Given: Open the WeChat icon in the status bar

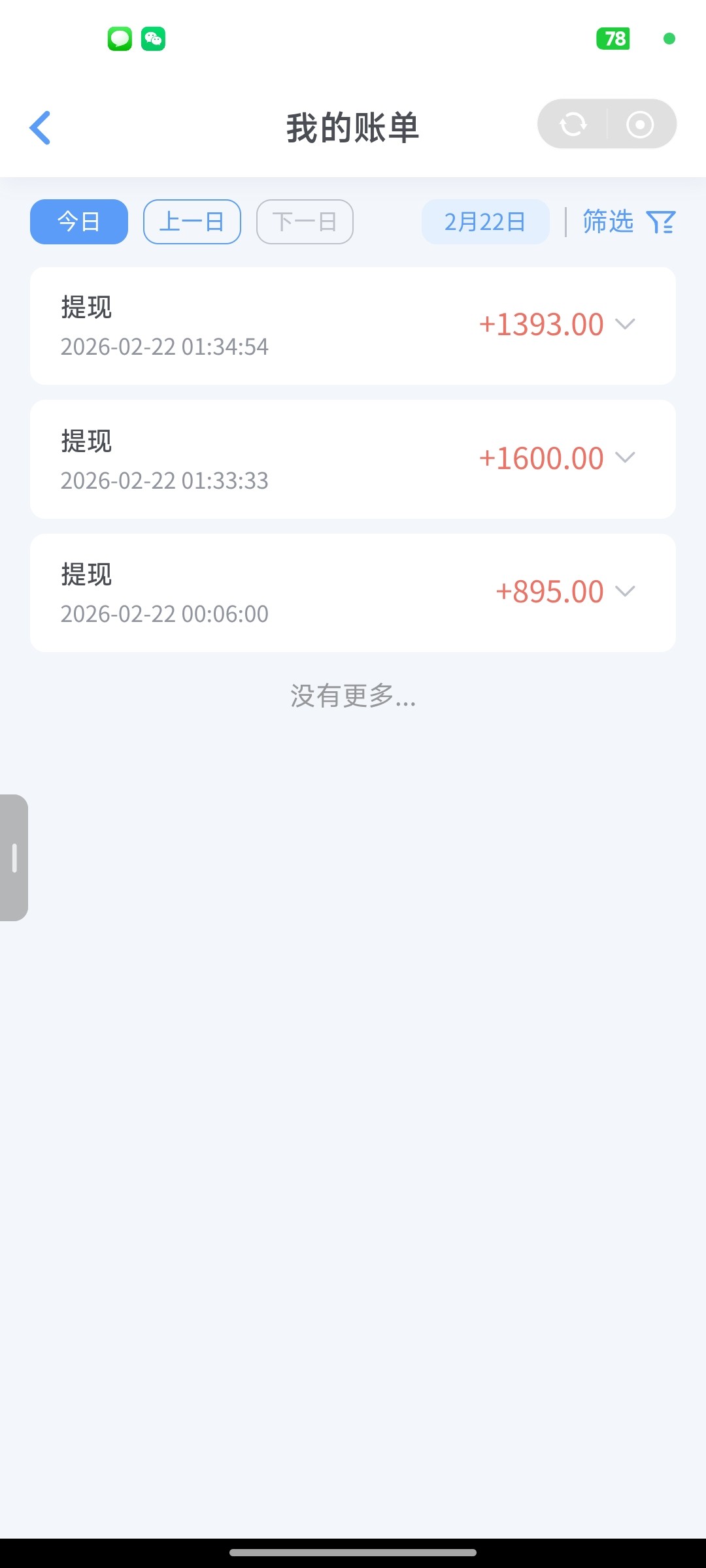Looking at the screenshot, I should 153,39.
